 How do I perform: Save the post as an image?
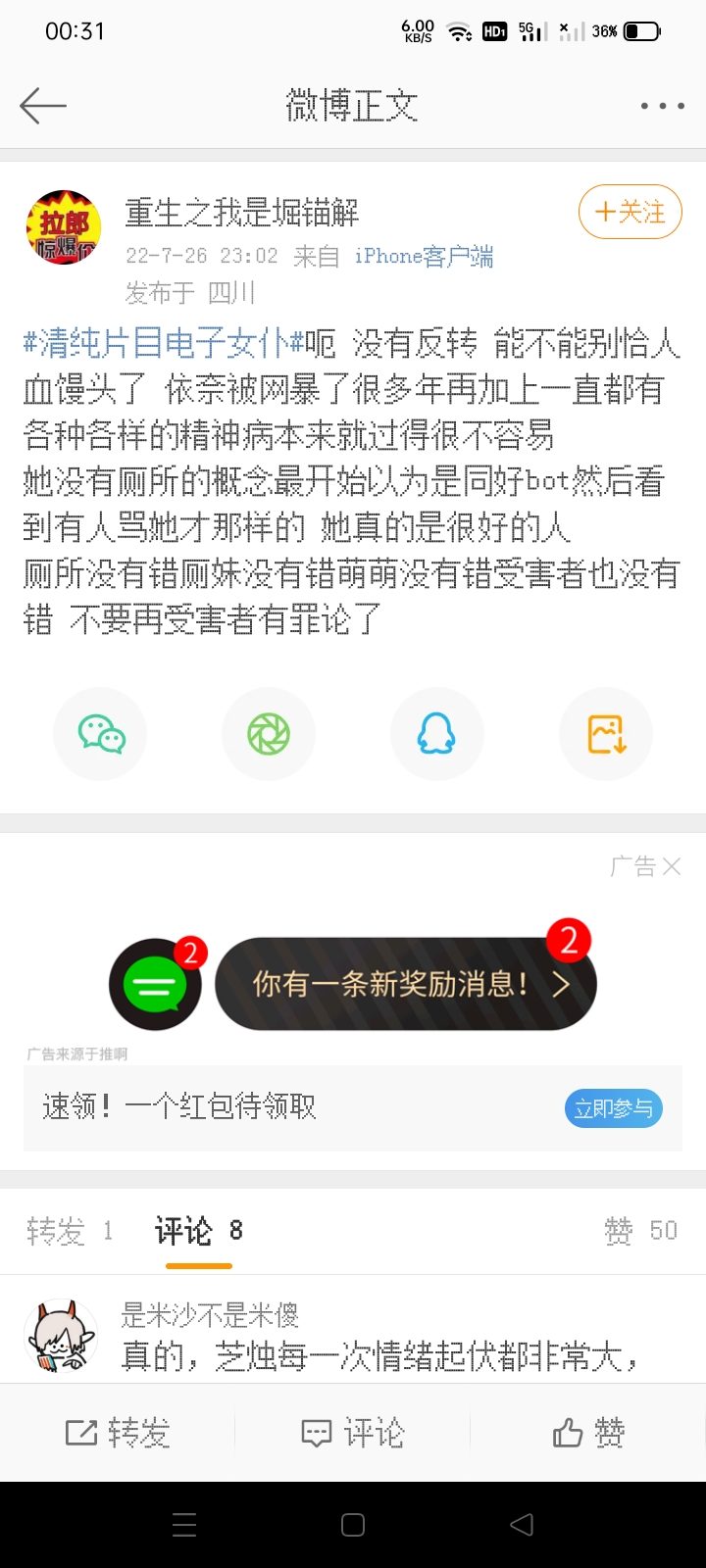(605, 734)
